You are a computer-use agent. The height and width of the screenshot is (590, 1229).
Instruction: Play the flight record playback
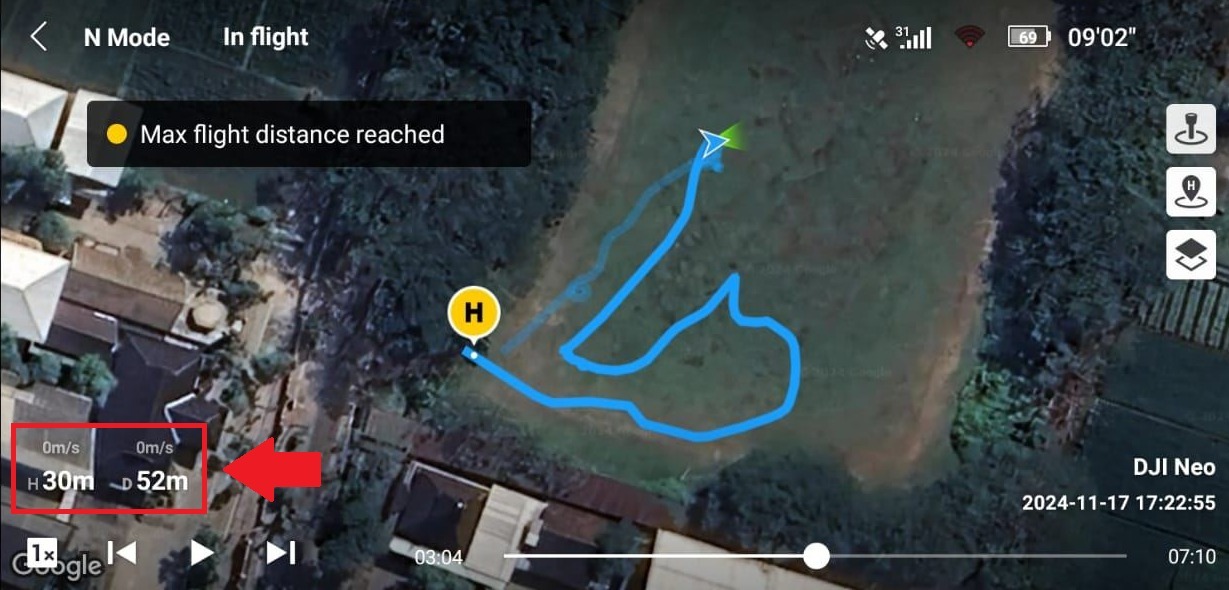click(202, 552)
